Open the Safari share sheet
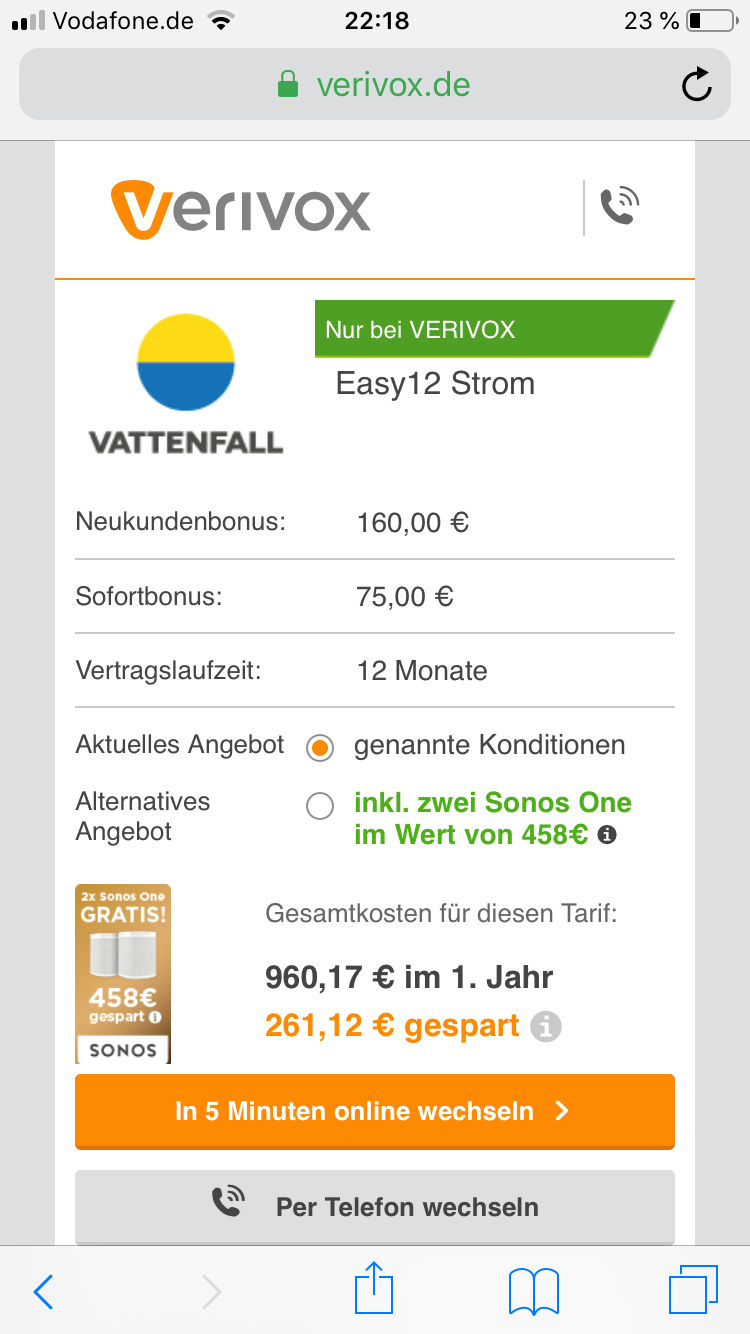 click(374, 1288)
